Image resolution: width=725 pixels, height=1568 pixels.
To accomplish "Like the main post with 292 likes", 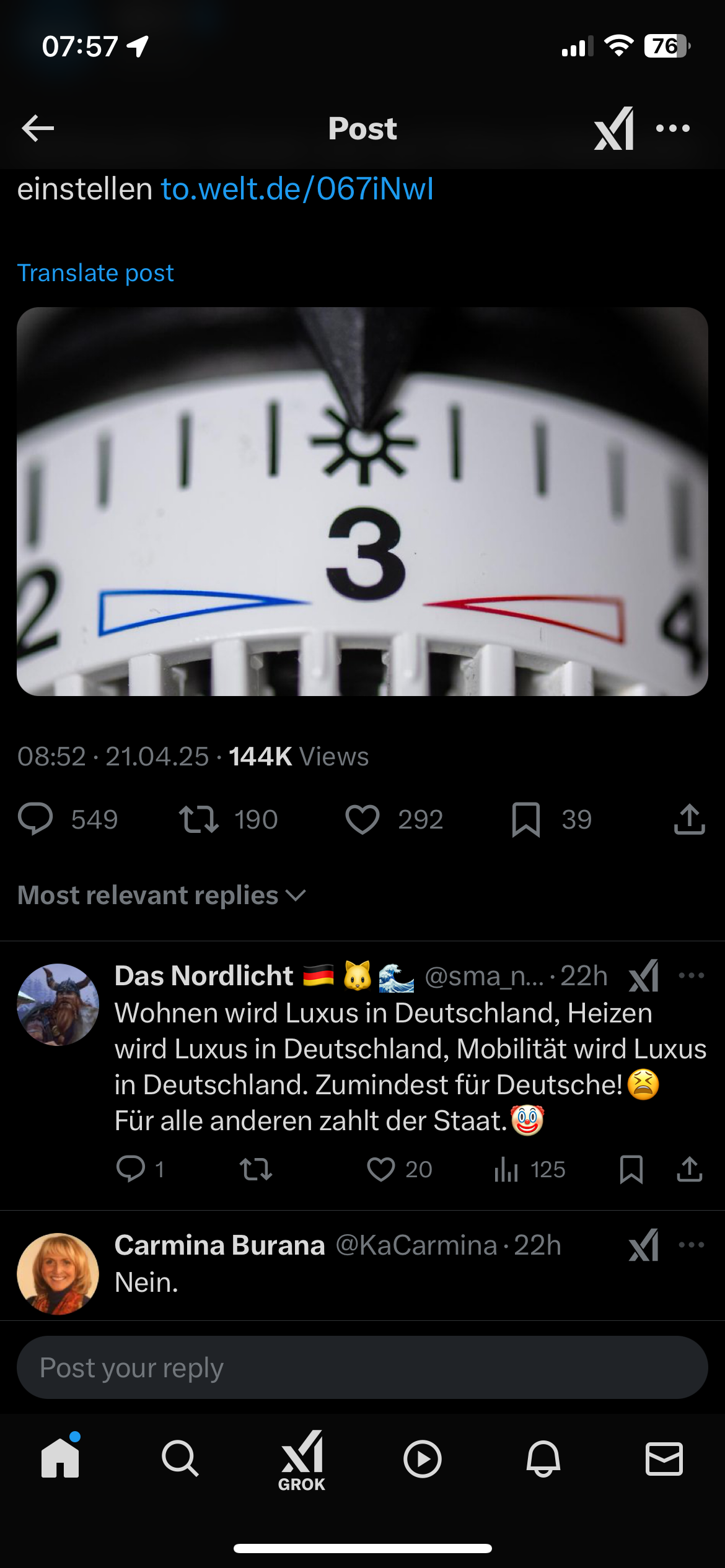I will click(x=362, y=819).
